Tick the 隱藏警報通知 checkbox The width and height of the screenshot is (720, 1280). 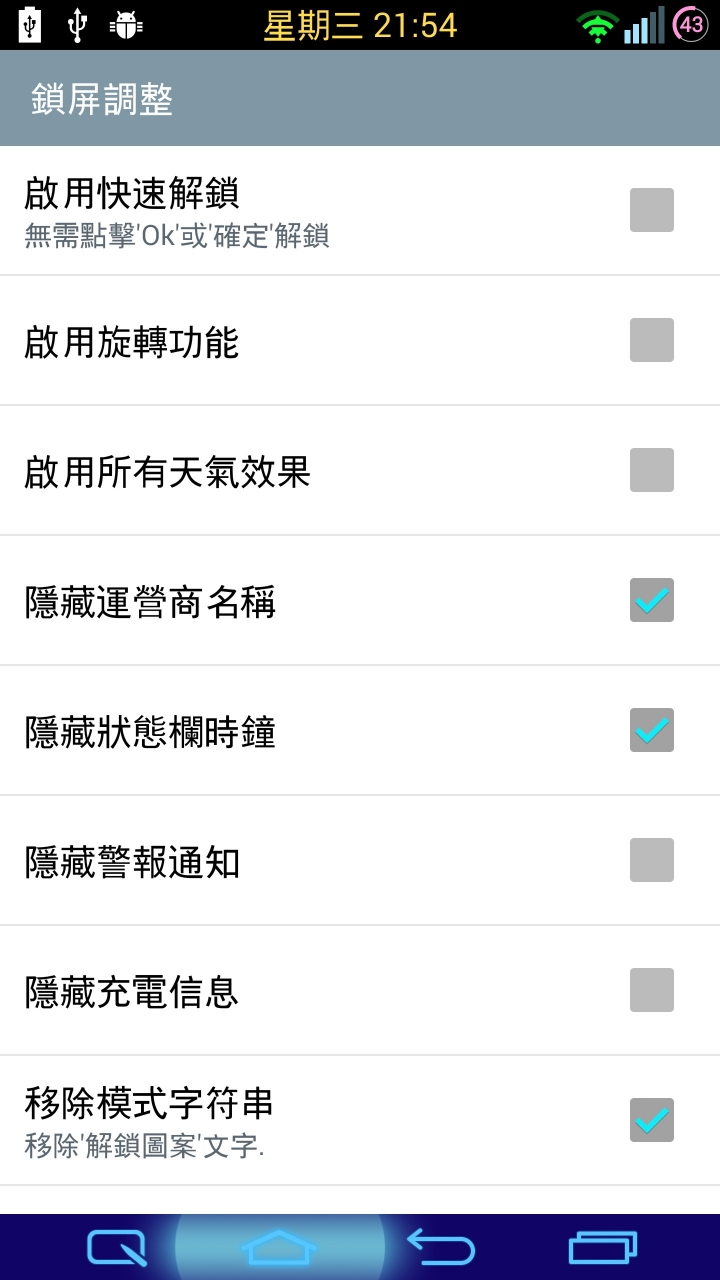click(x=652, y=860)
